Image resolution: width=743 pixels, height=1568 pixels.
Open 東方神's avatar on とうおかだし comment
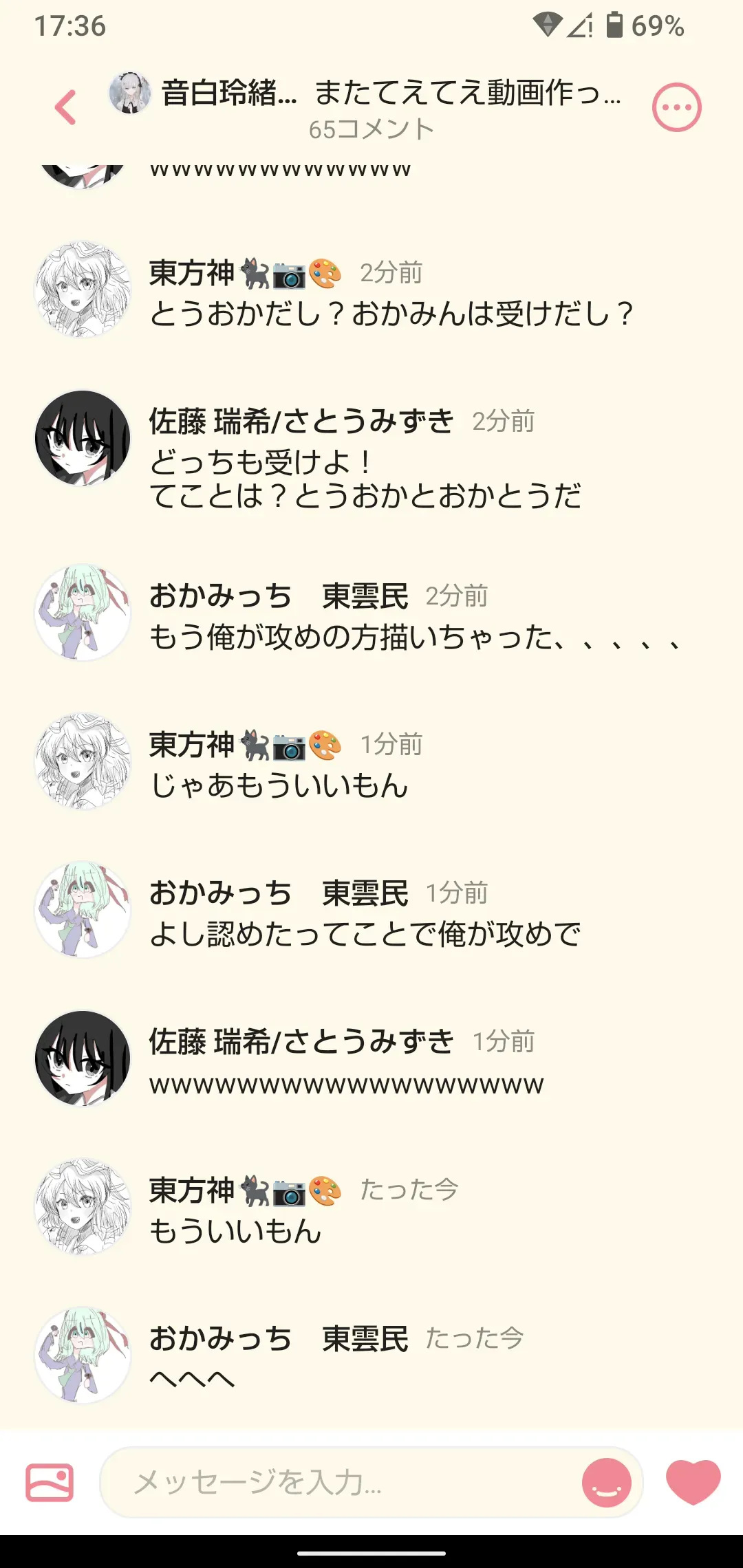83,290
